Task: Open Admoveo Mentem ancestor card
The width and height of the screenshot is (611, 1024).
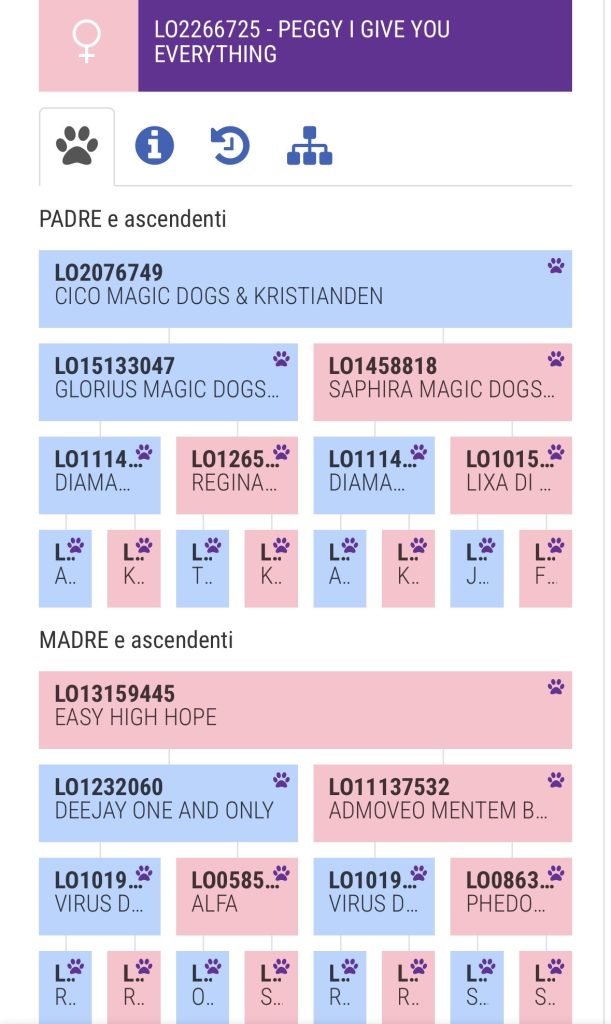Action: (443, 803)
